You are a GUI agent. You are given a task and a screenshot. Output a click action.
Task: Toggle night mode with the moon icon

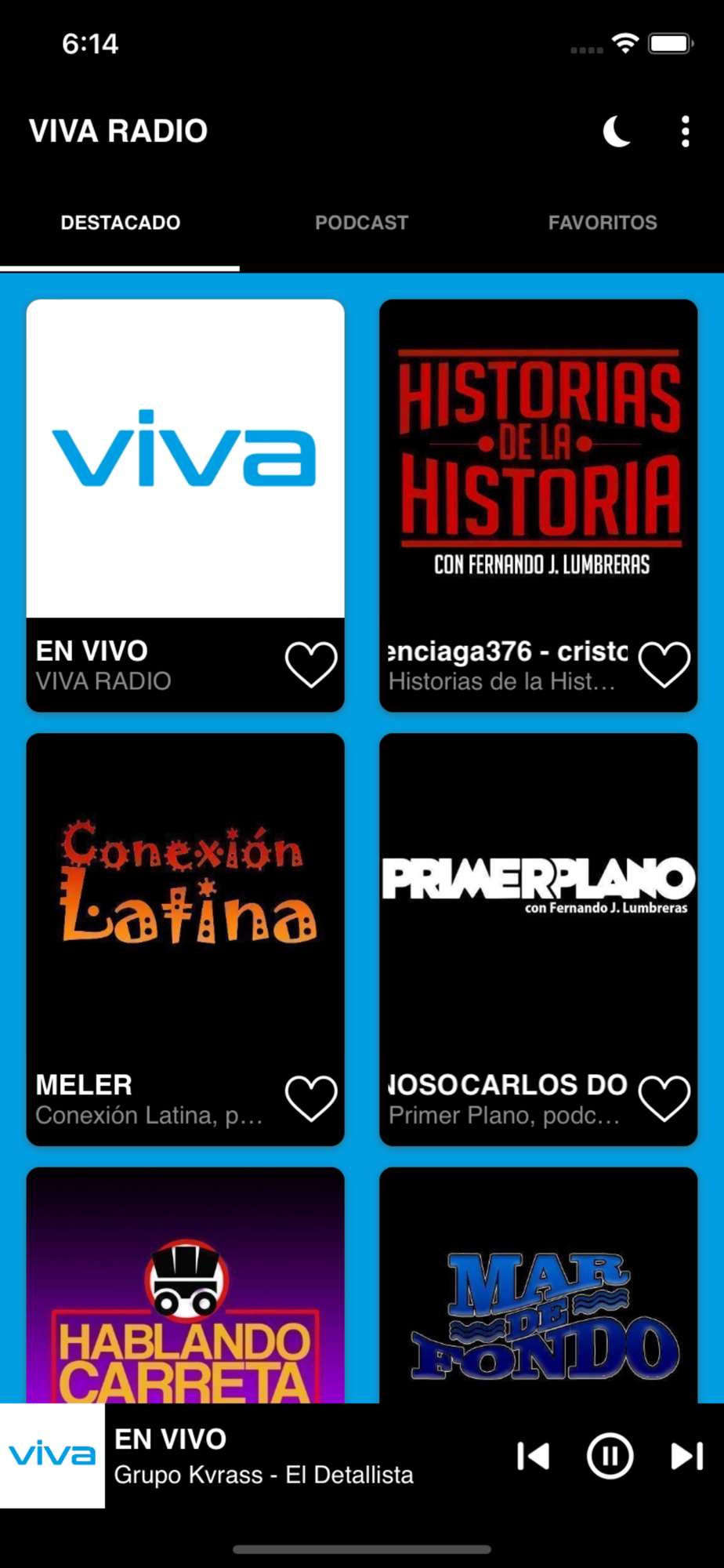click(x=617, y=132)
